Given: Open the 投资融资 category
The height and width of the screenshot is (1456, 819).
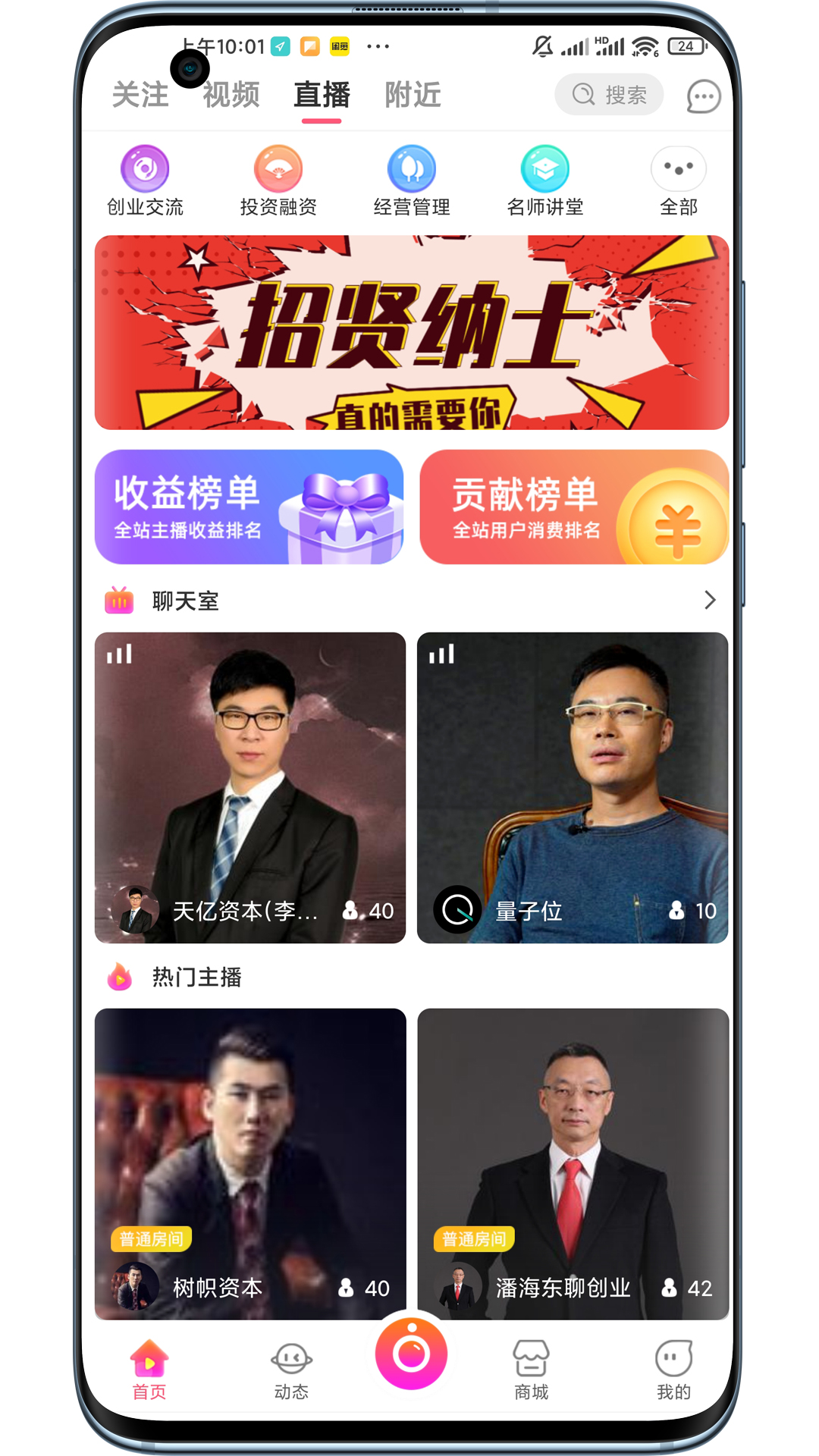Looking at the screenshot, I should (278, 181).
